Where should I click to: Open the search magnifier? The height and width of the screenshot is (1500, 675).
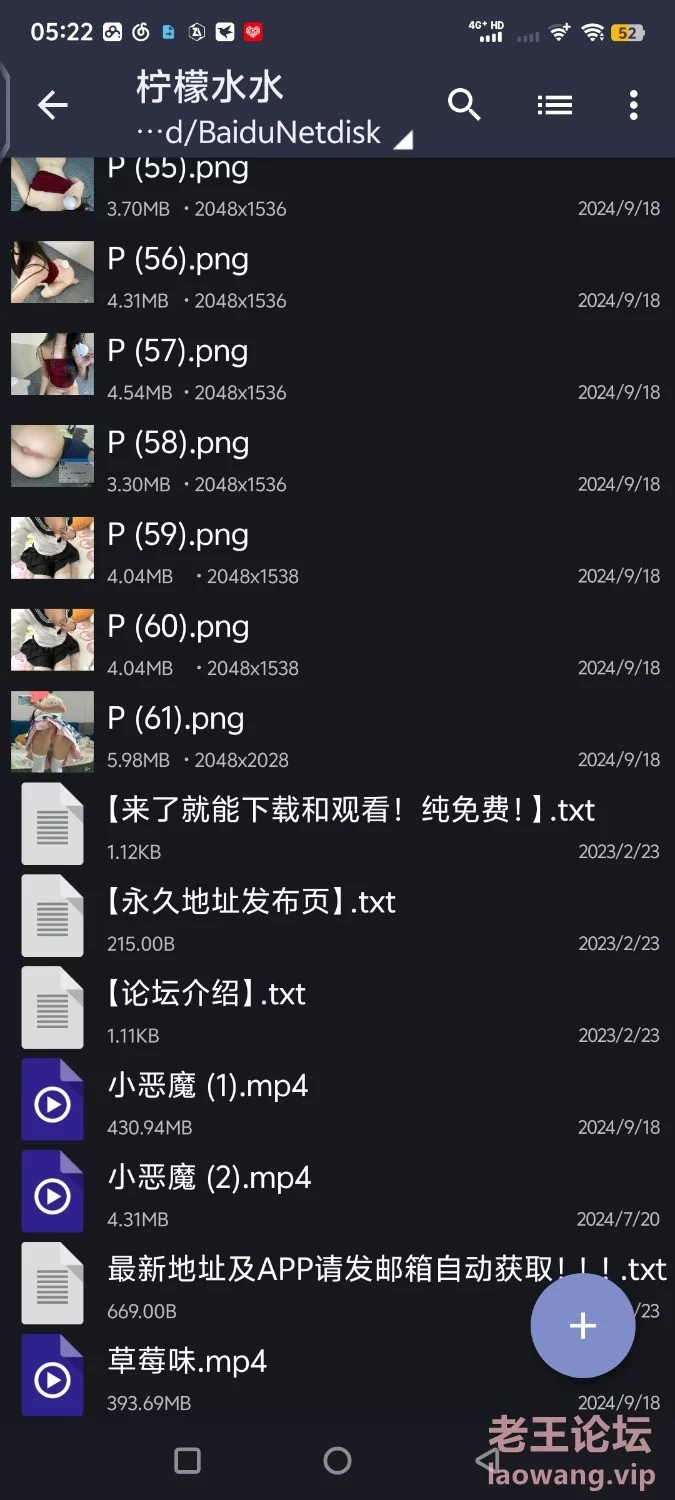tap(464, 105)
